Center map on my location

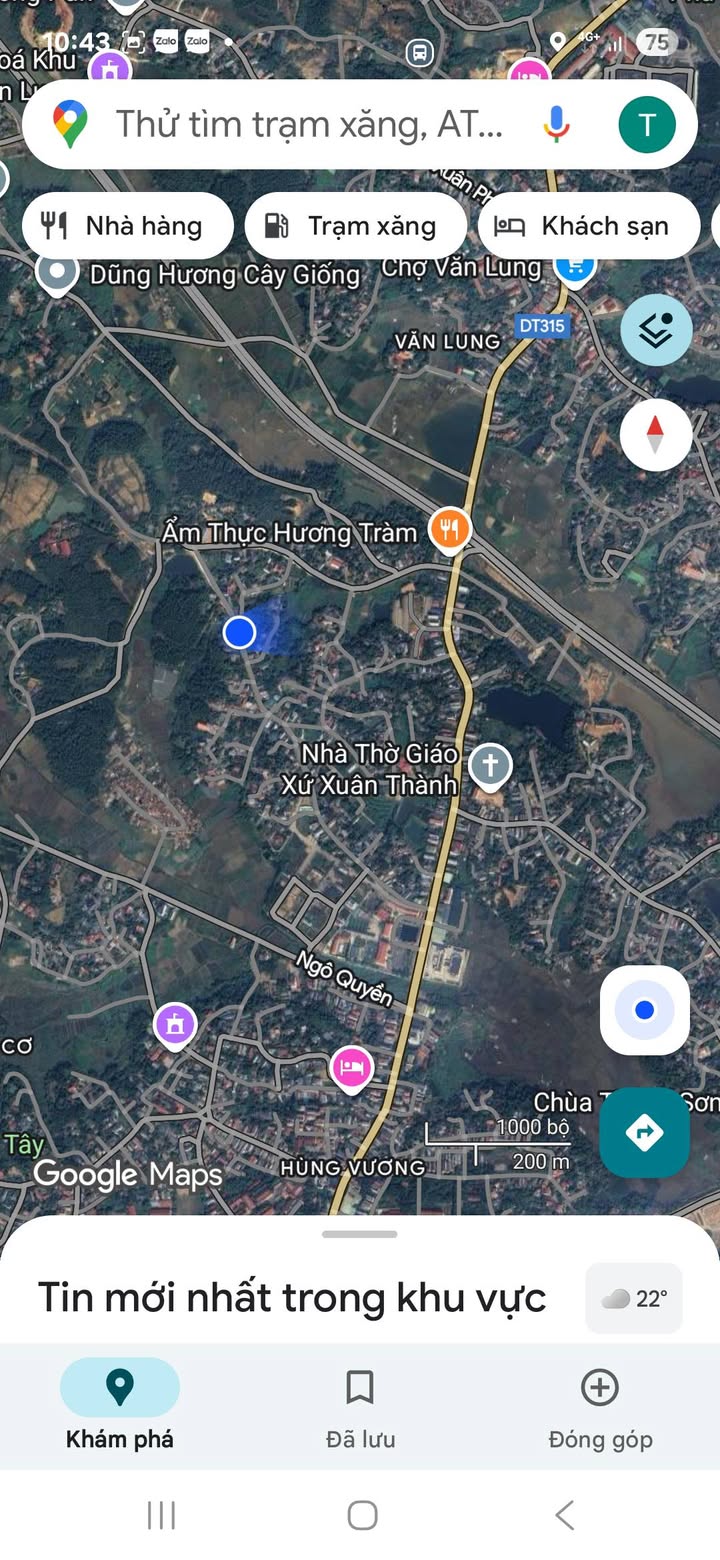point(645,1010)
